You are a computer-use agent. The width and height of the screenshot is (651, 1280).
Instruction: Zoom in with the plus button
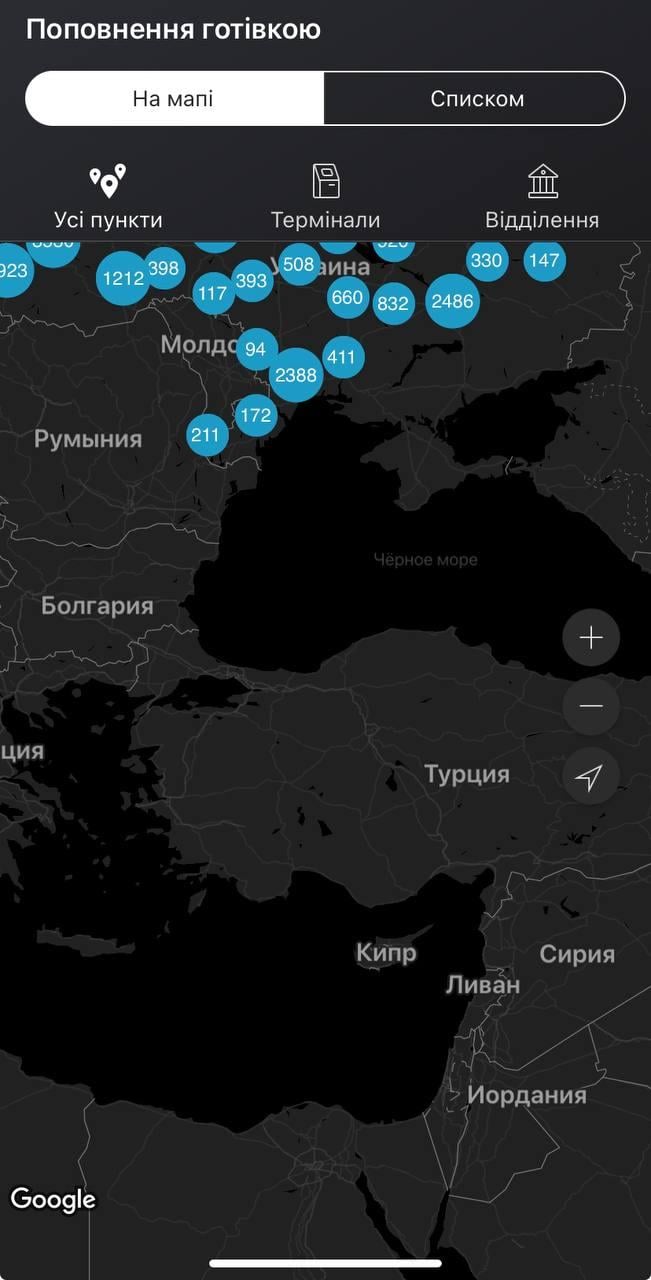point(591,637)
